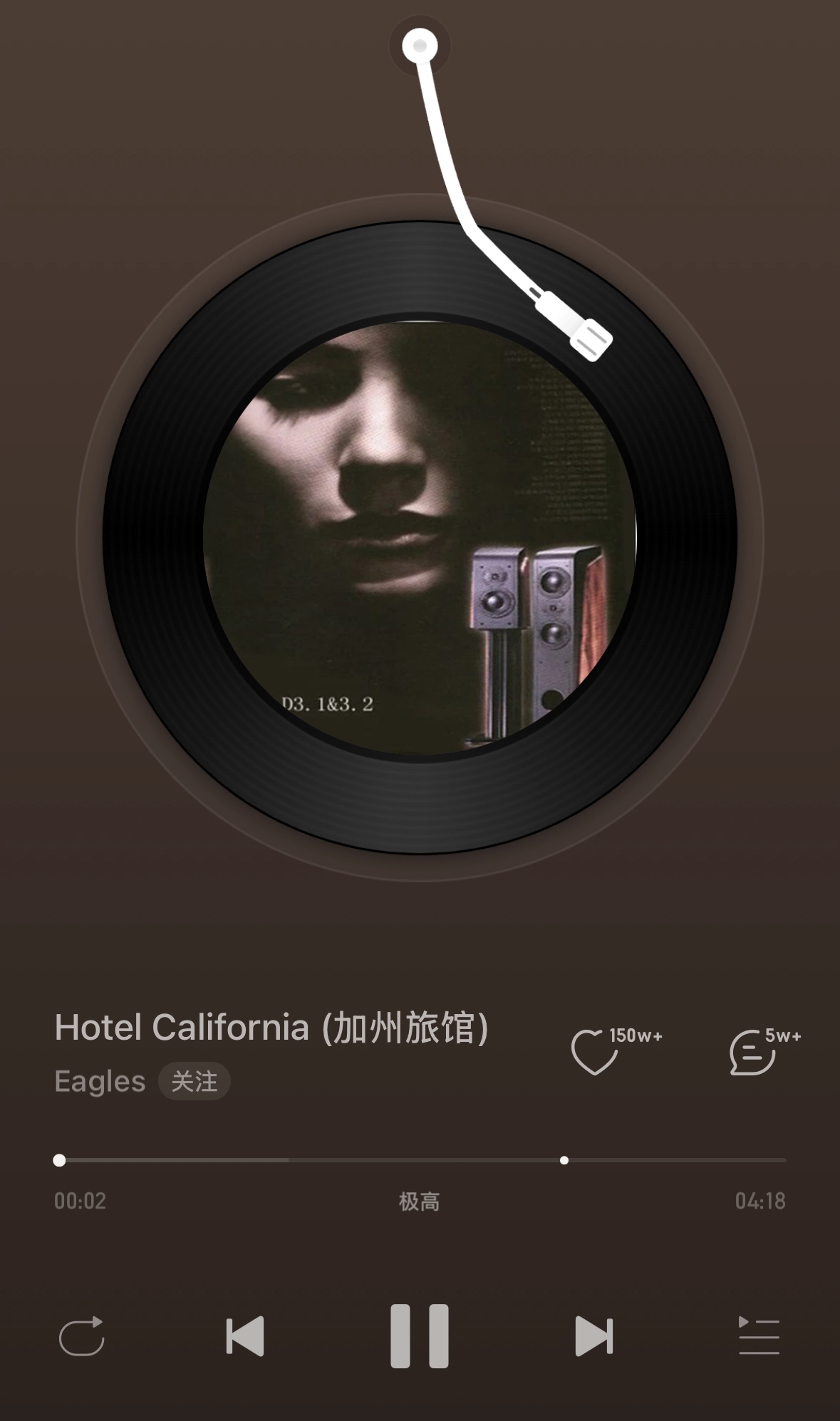
Task: Pause Hotel California playback
Action: coord(420,1335)
